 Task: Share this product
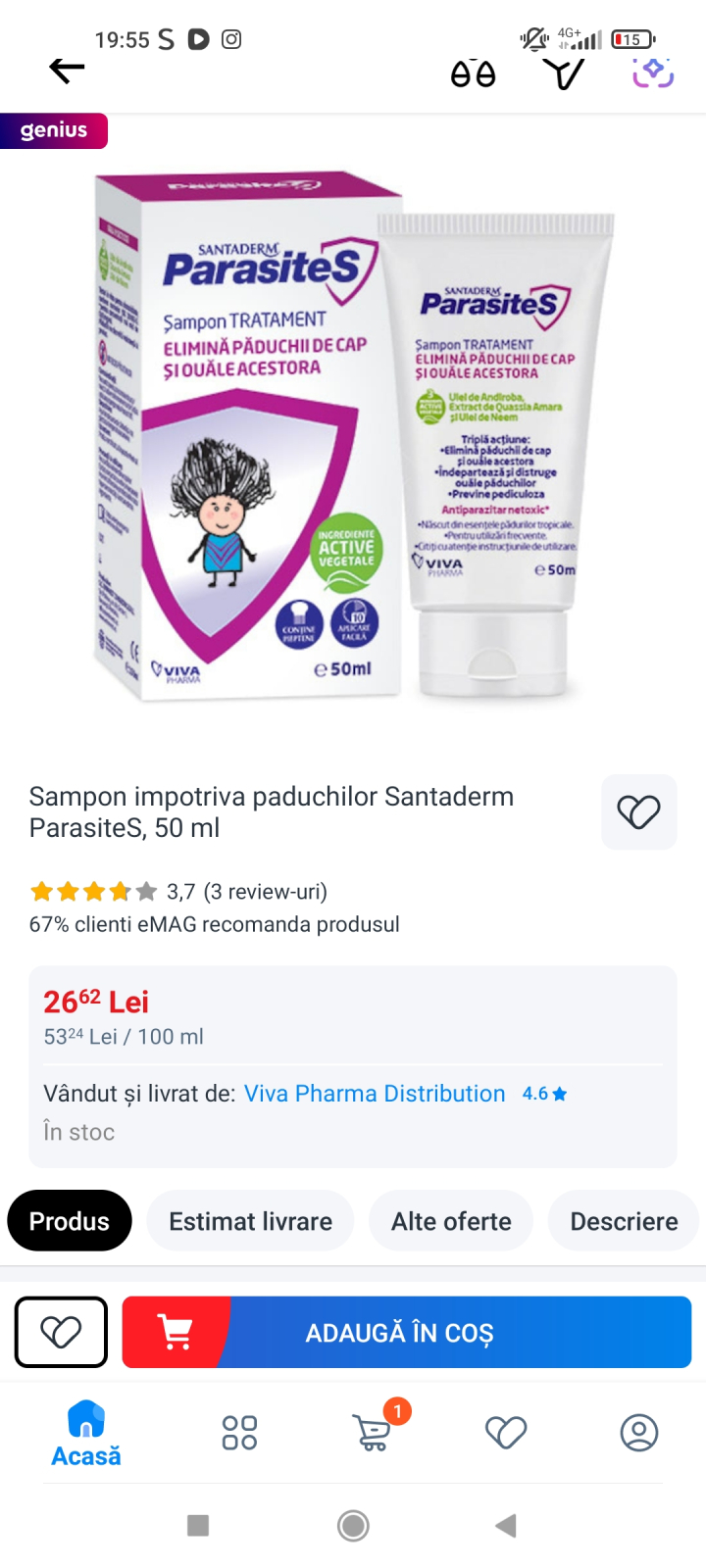[x=564, y=73]
